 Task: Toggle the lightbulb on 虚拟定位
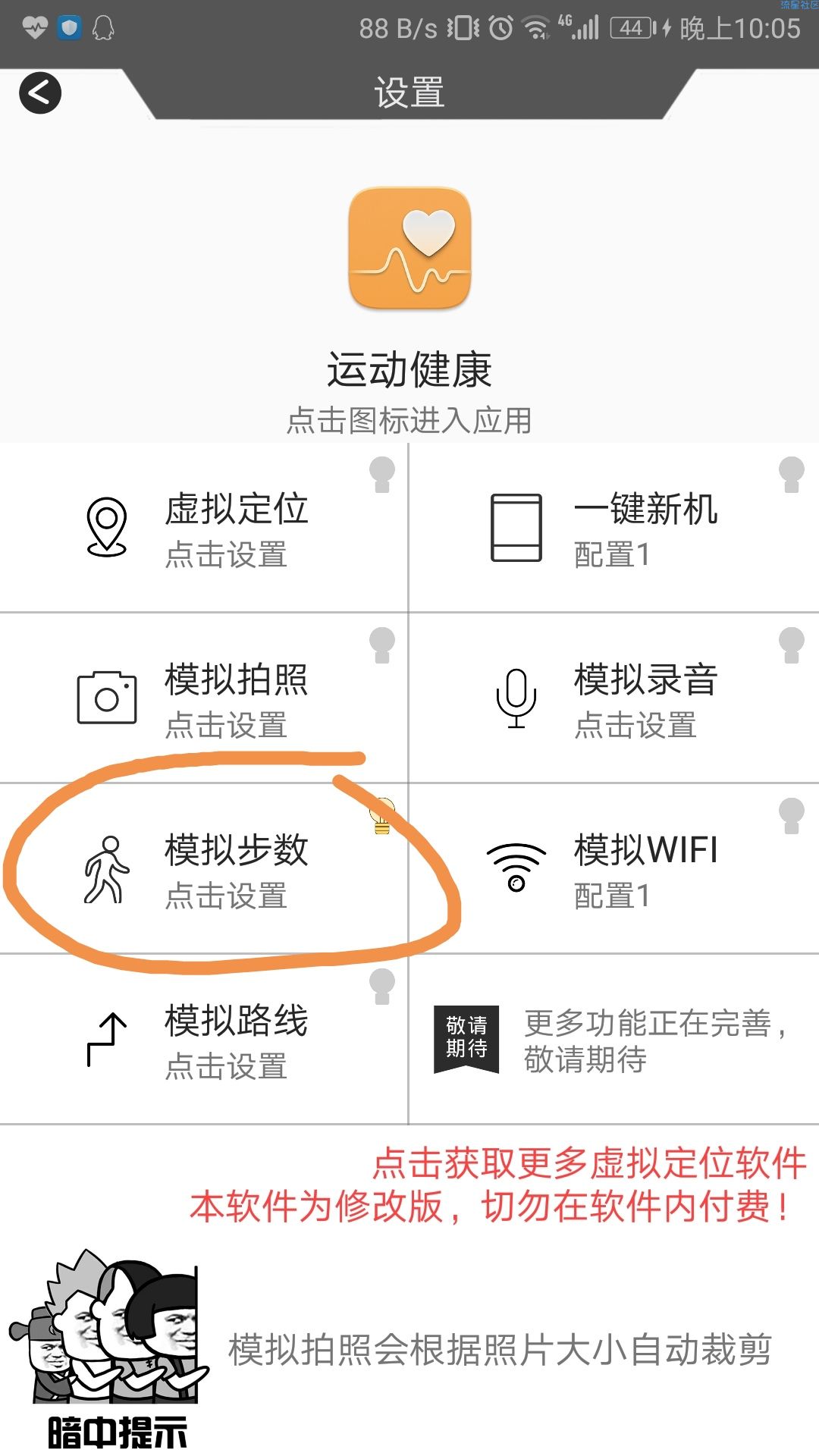pos(382,475)
